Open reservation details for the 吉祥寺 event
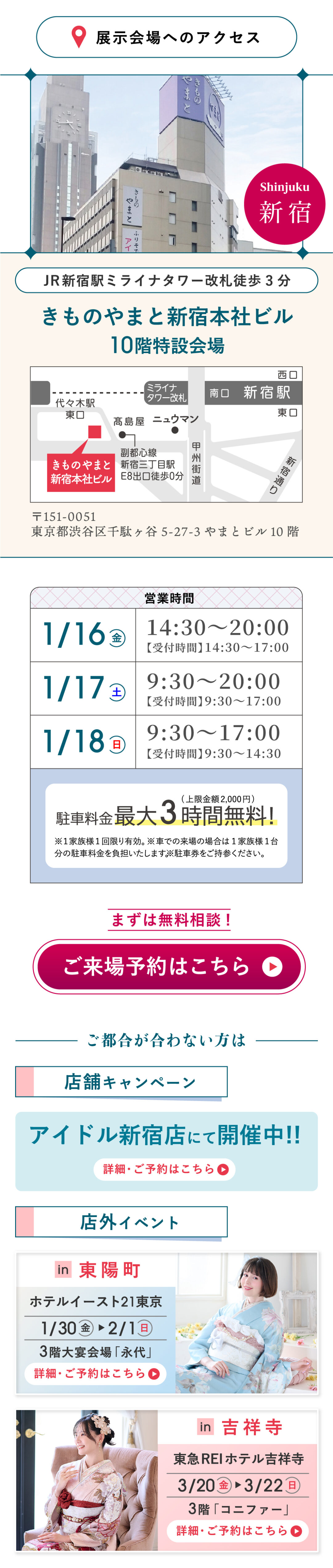The width and height of the screenshot is (333, 1568). coord(238,1530)
